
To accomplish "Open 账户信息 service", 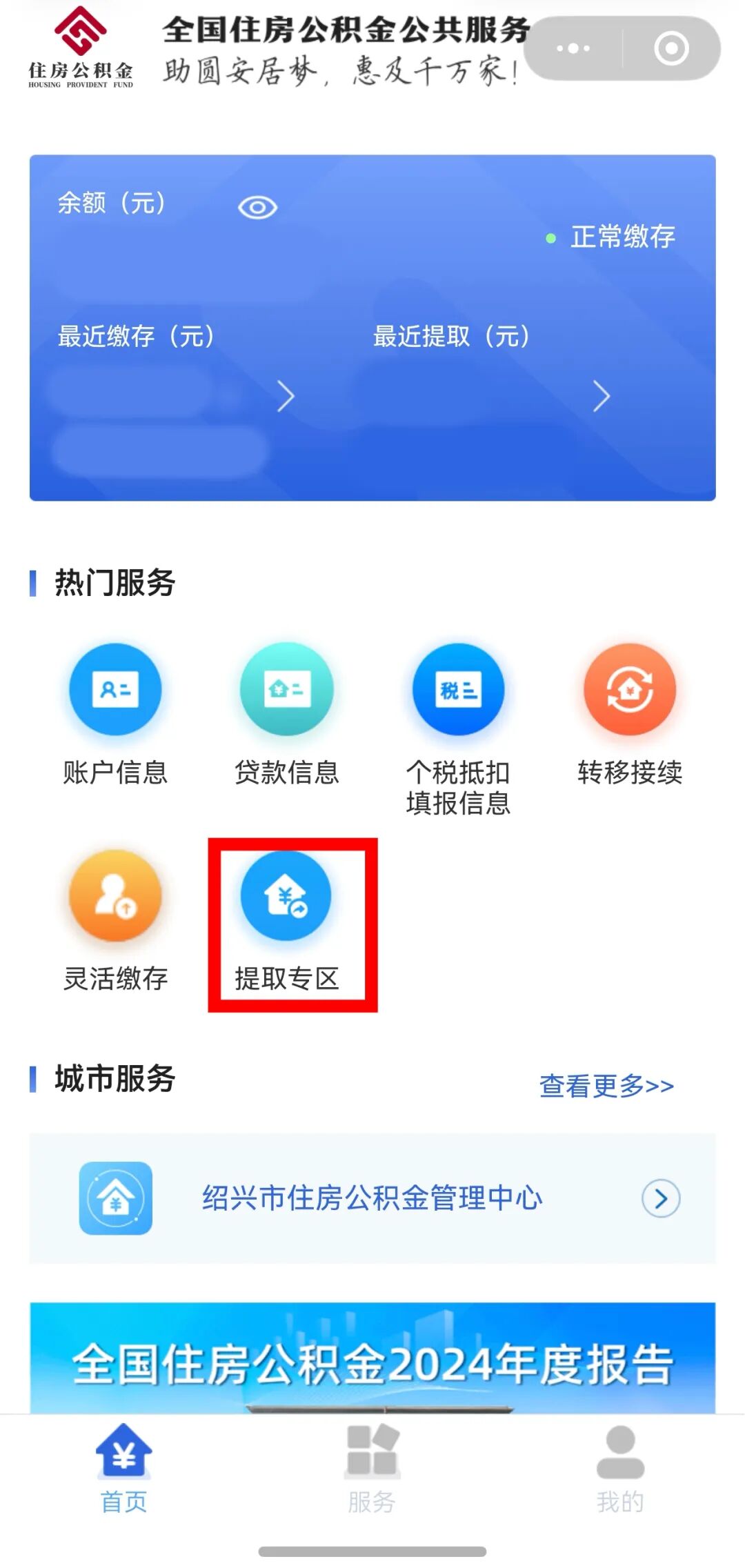I will (115, 690).
